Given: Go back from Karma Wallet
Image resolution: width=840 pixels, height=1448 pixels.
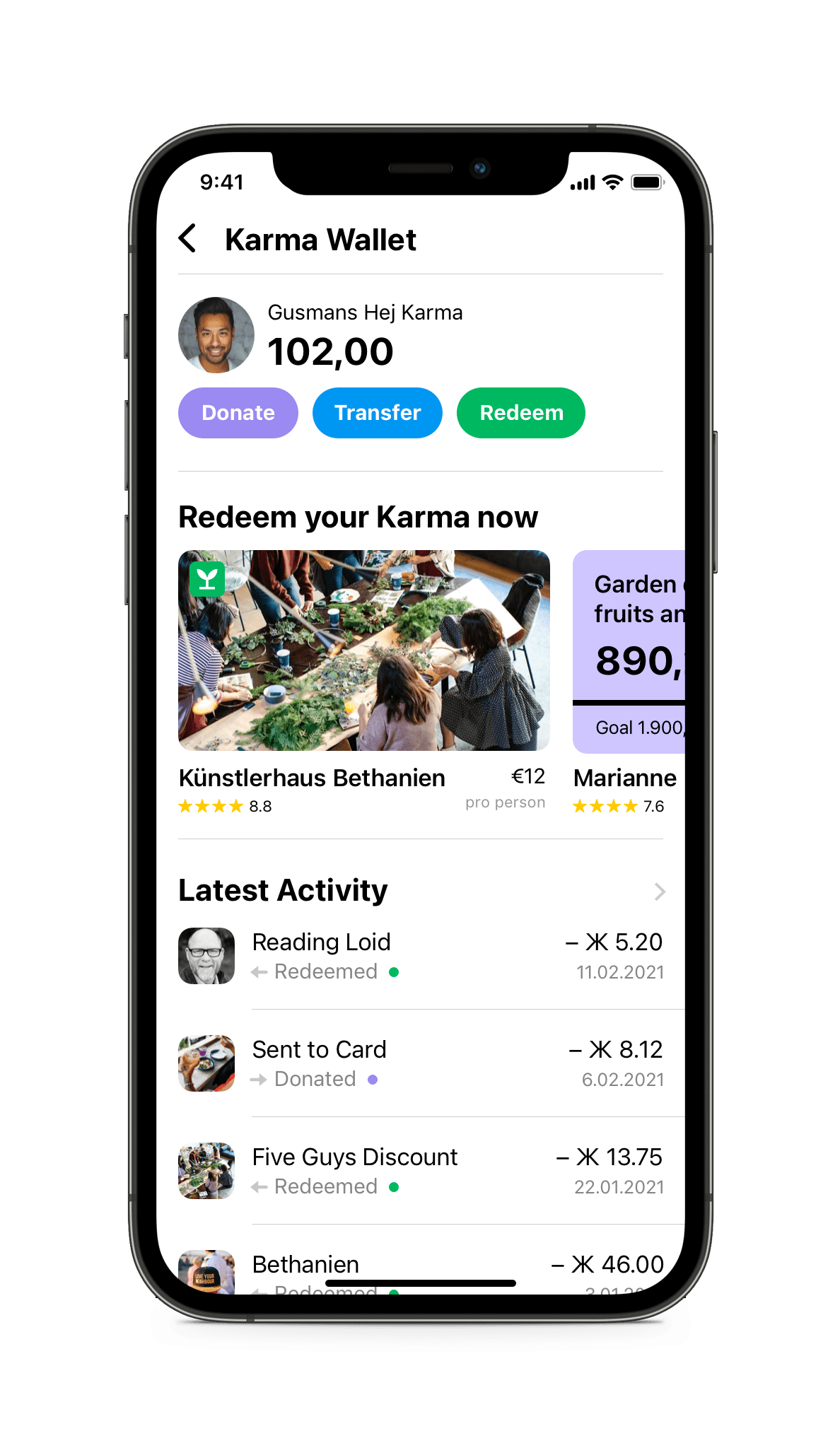Looking at the screenshot, I should click(188, 239).
